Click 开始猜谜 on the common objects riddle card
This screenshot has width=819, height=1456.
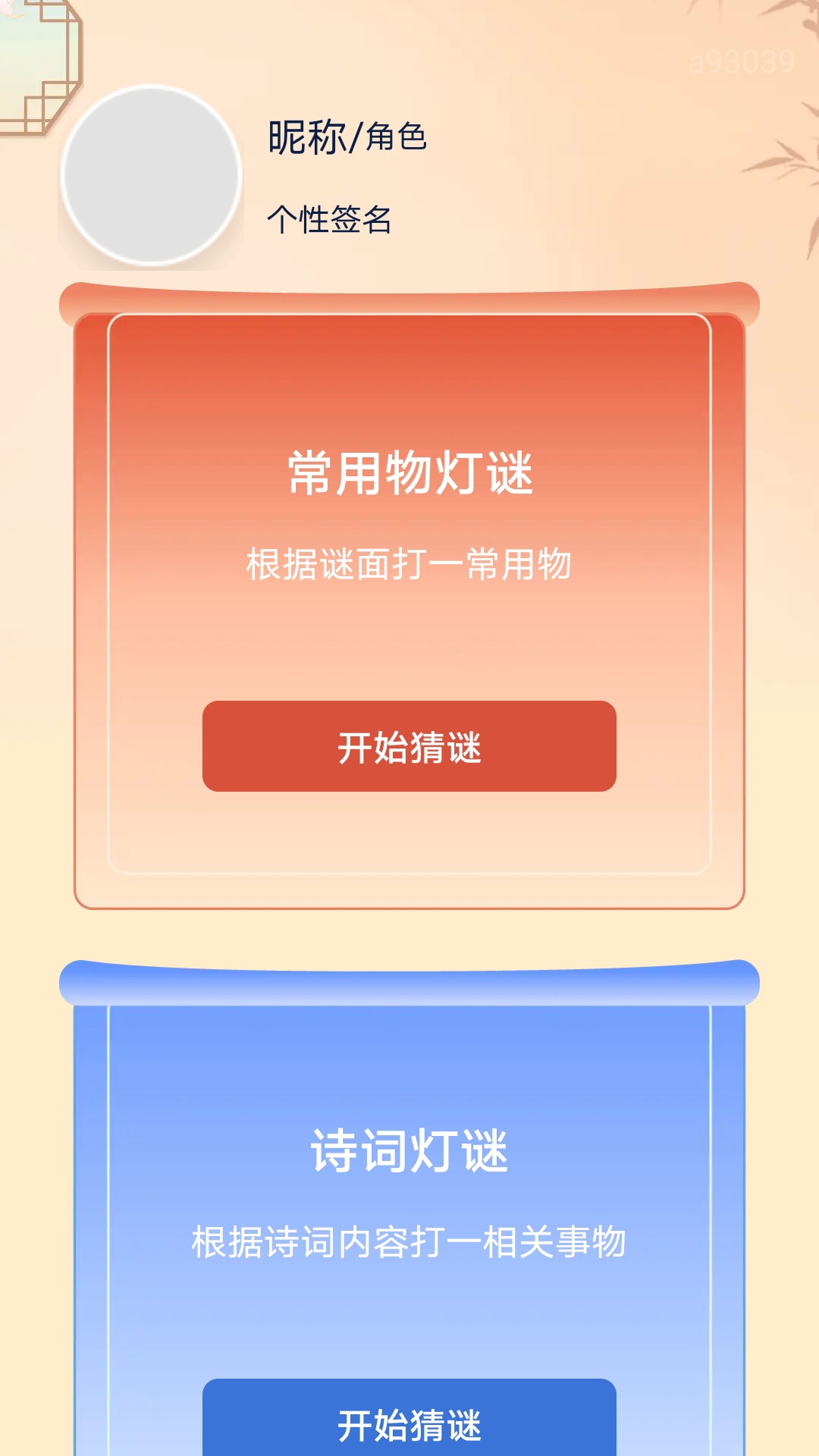click(x=409, y=747)
